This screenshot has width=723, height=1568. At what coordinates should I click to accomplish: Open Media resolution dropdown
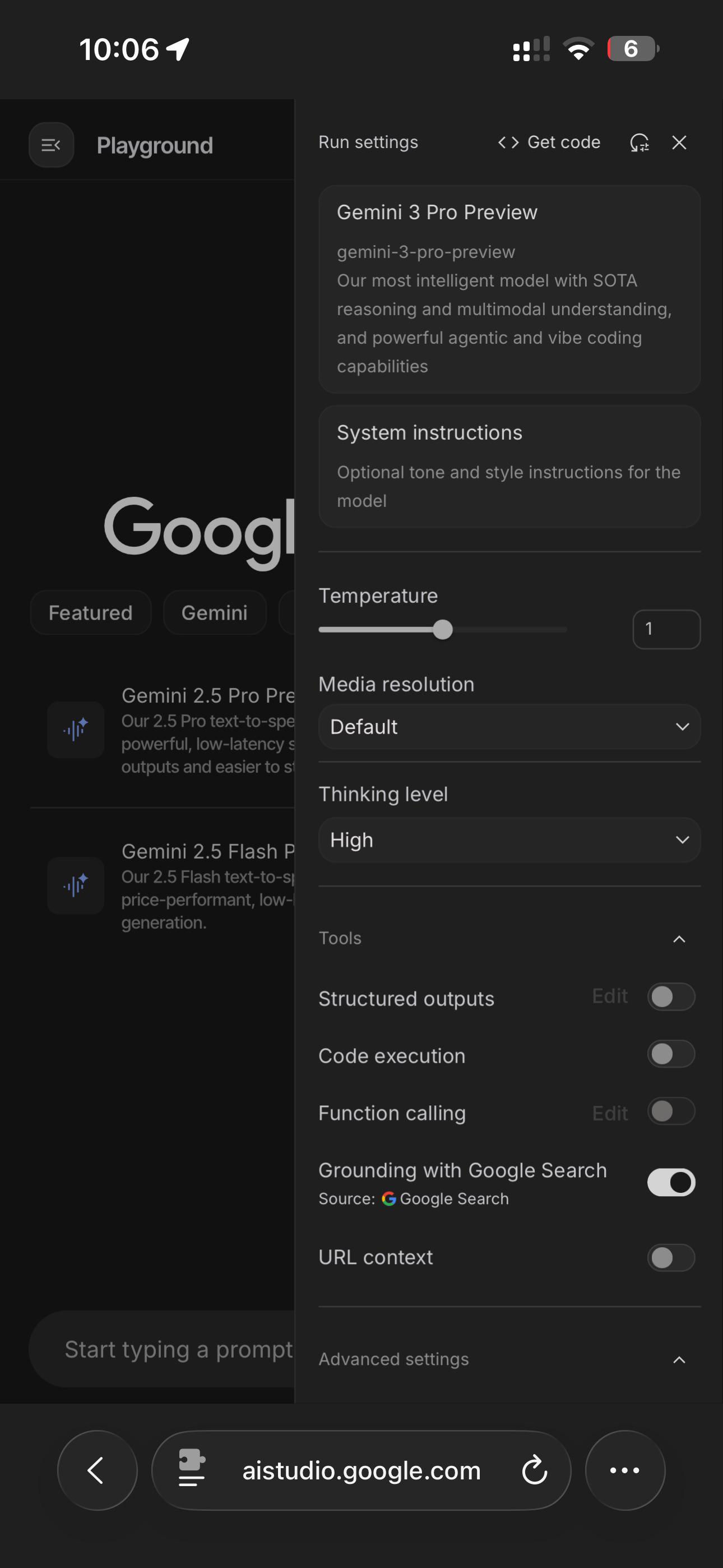click(509, 726)
